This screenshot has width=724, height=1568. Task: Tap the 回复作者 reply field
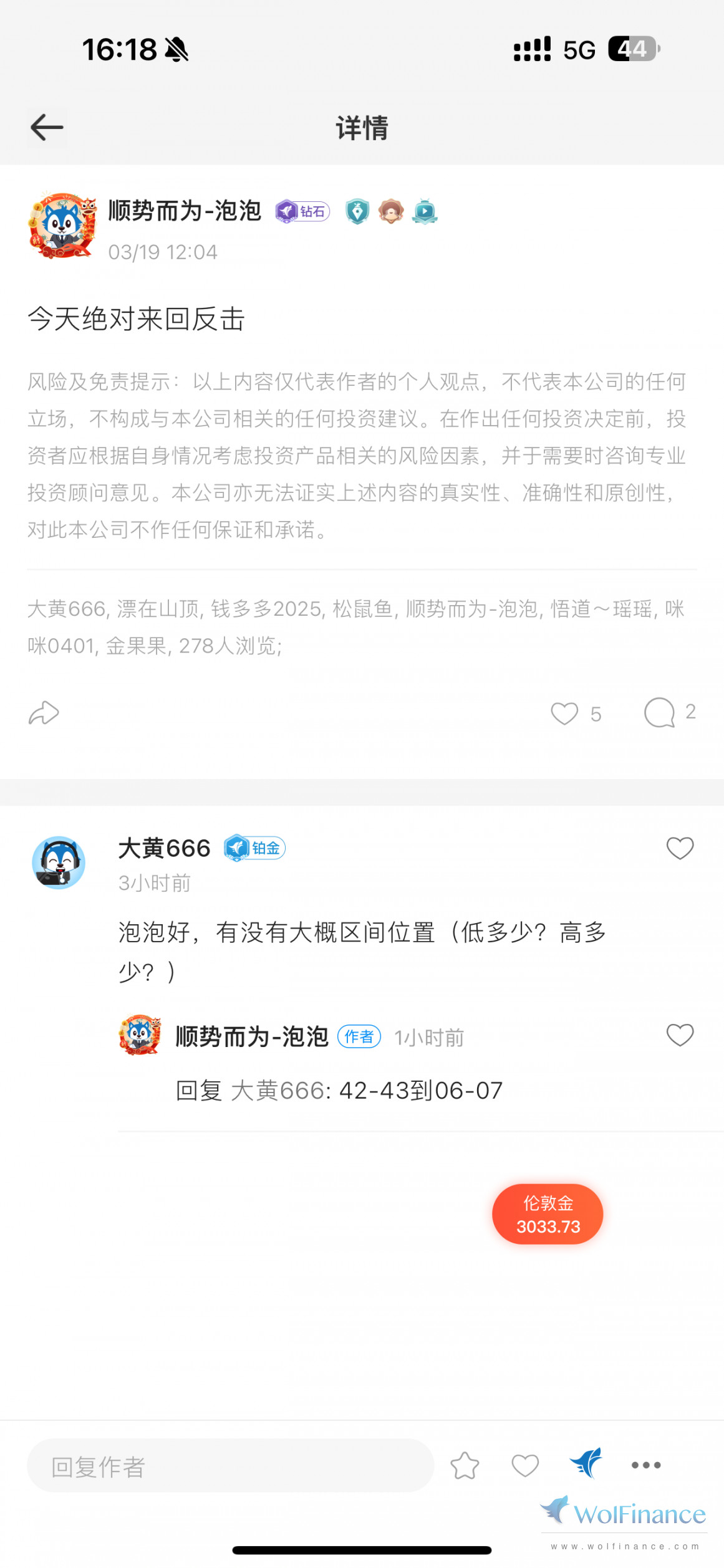tap(229, 1466)
